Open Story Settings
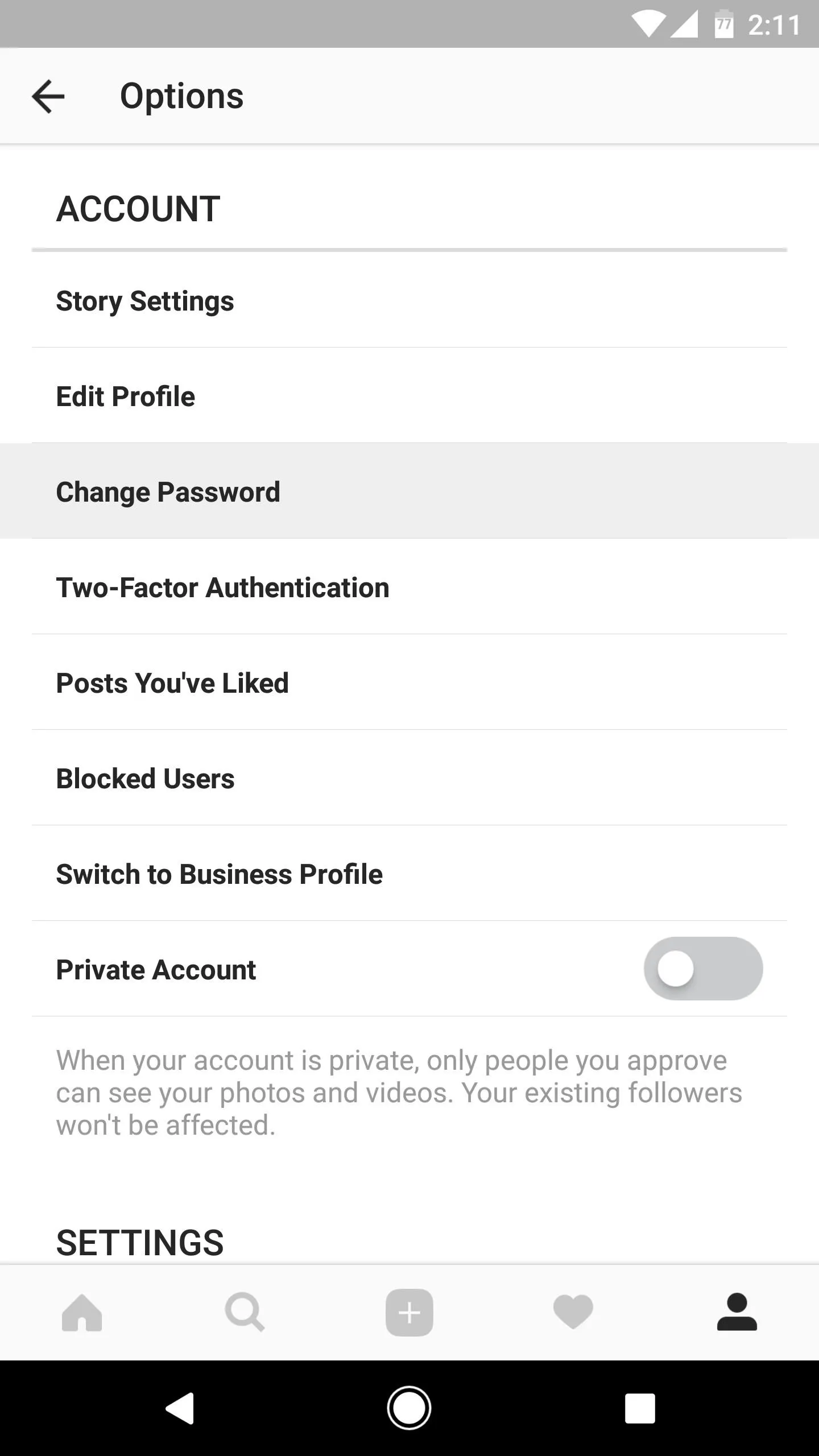The height and width of the screenshot is (1456, 819). tap(409, 300)
